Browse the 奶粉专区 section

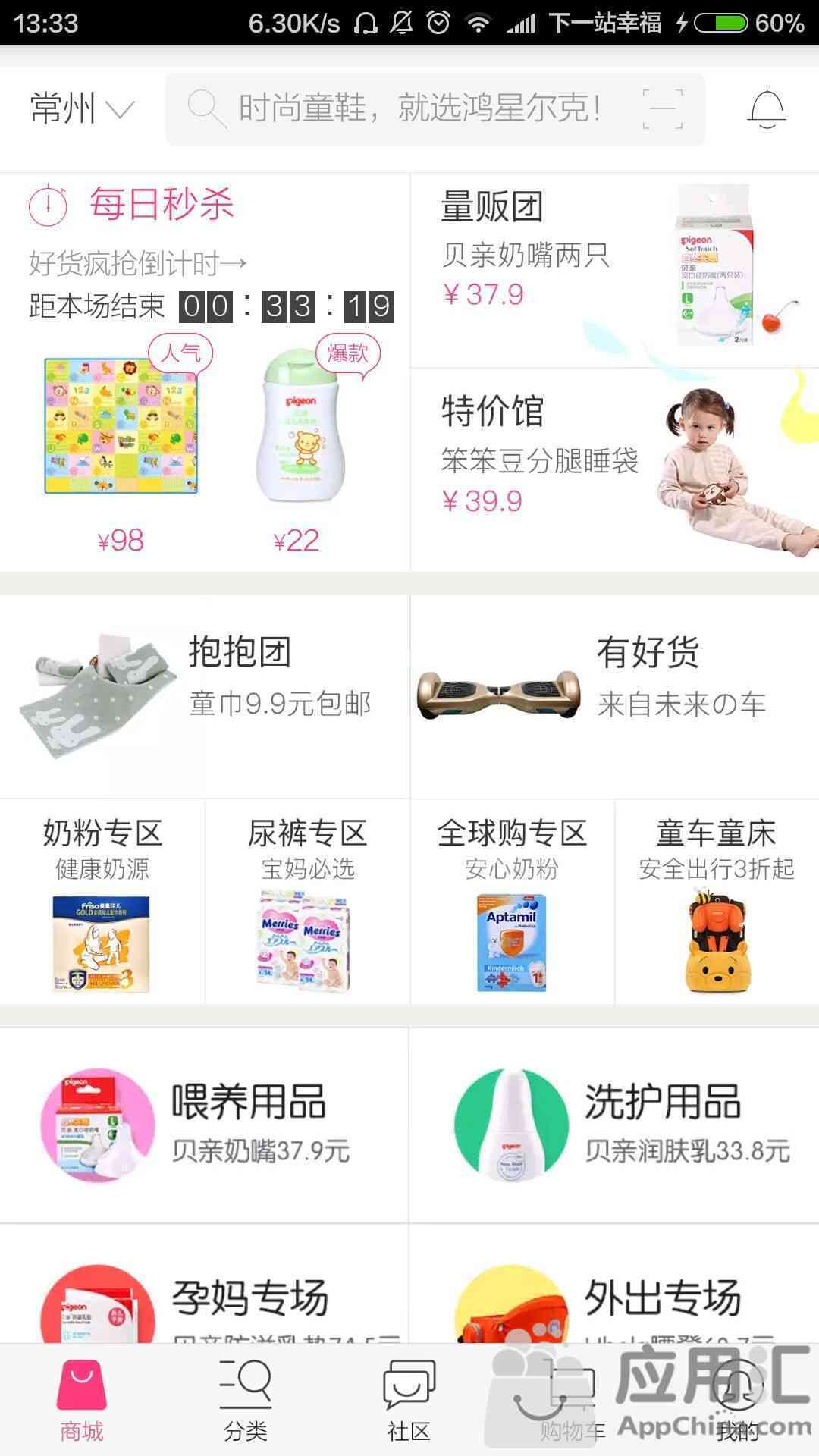click(102, 902)
